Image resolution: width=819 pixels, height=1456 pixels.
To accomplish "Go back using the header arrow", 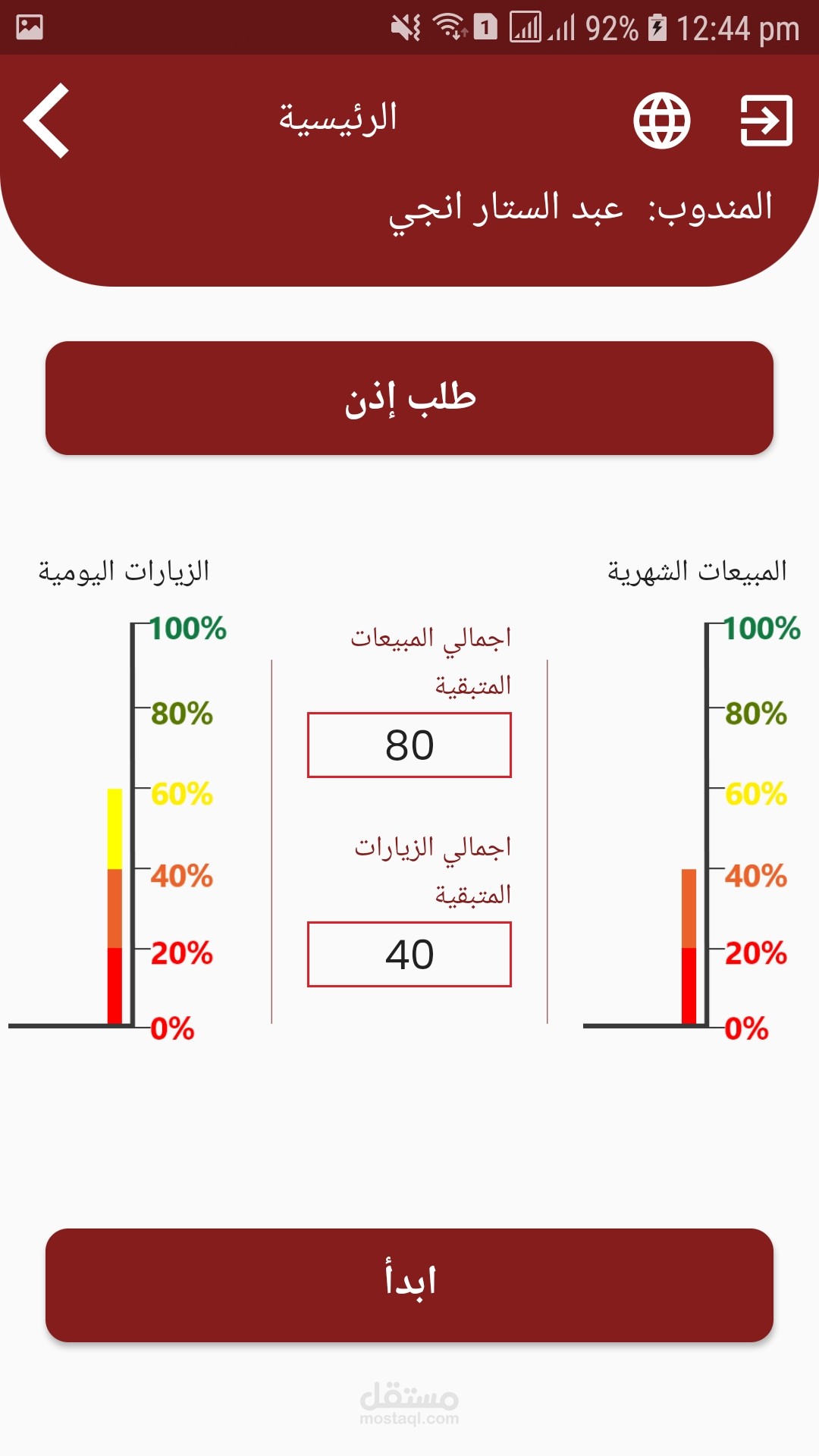I will pos(47,121).
